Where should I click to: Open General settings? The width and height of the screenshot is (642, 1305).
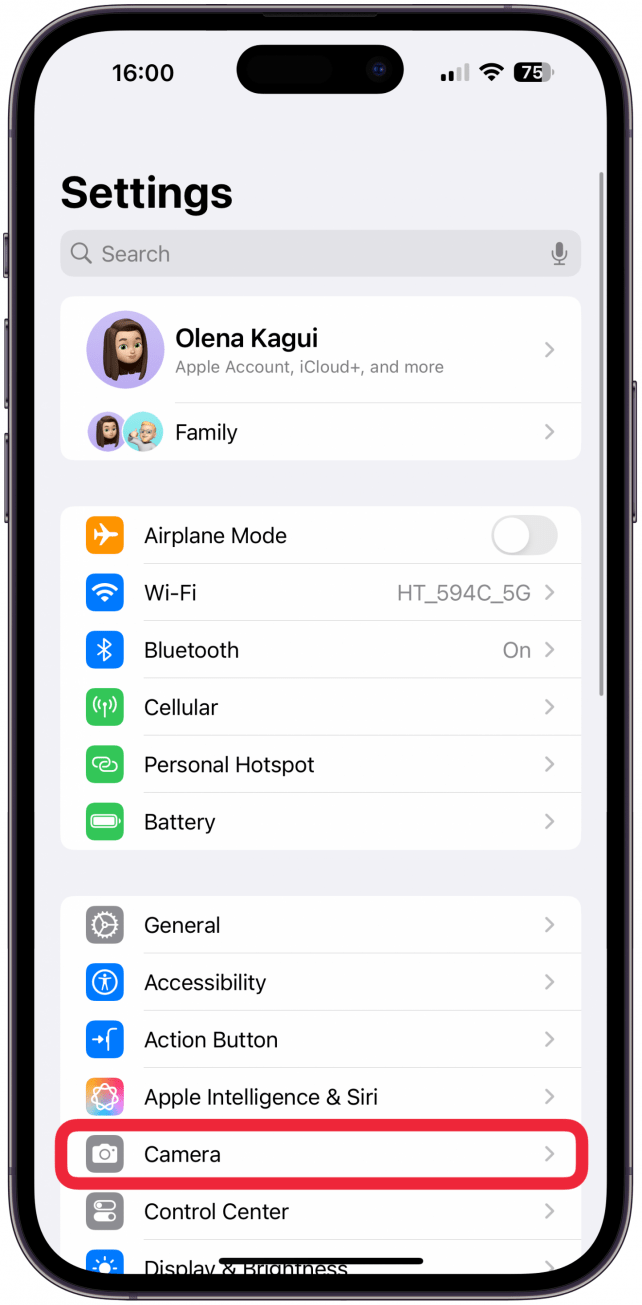[320, 925]
